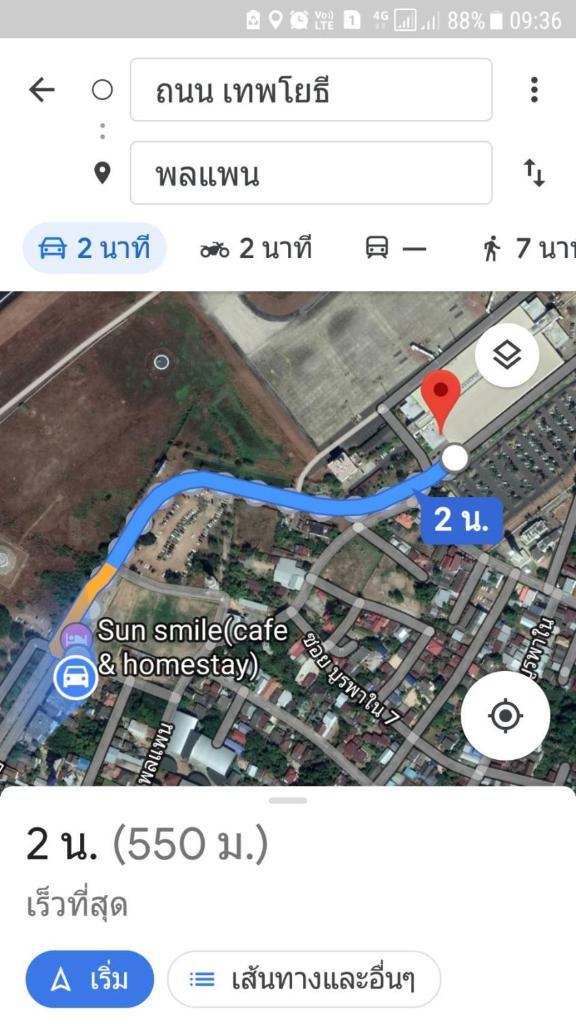Select driving mode 2 นาที
Screen dimensions: 576x1024
(95, 248)
